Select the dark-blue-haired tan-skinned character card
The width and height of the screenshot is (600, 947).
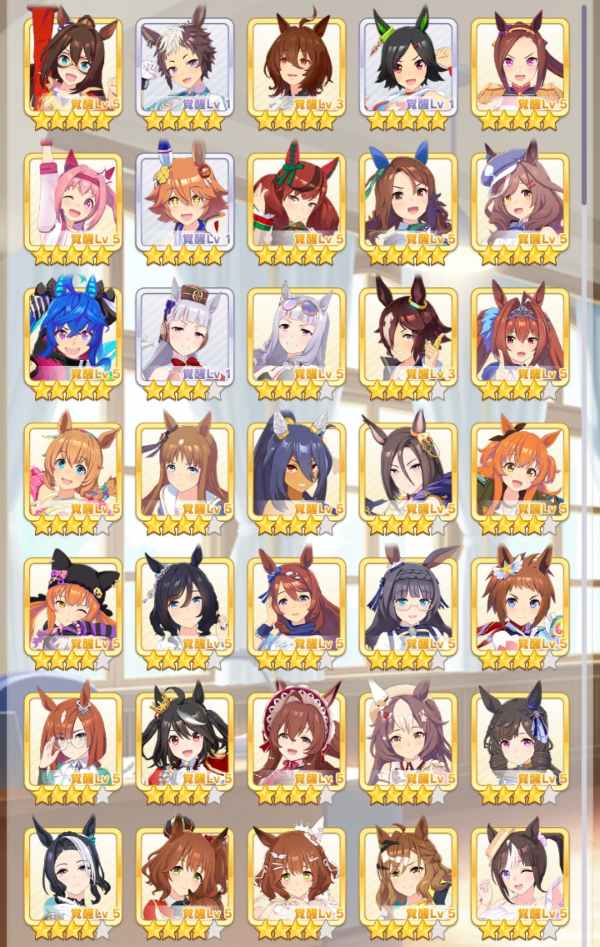tap(295, 470)
